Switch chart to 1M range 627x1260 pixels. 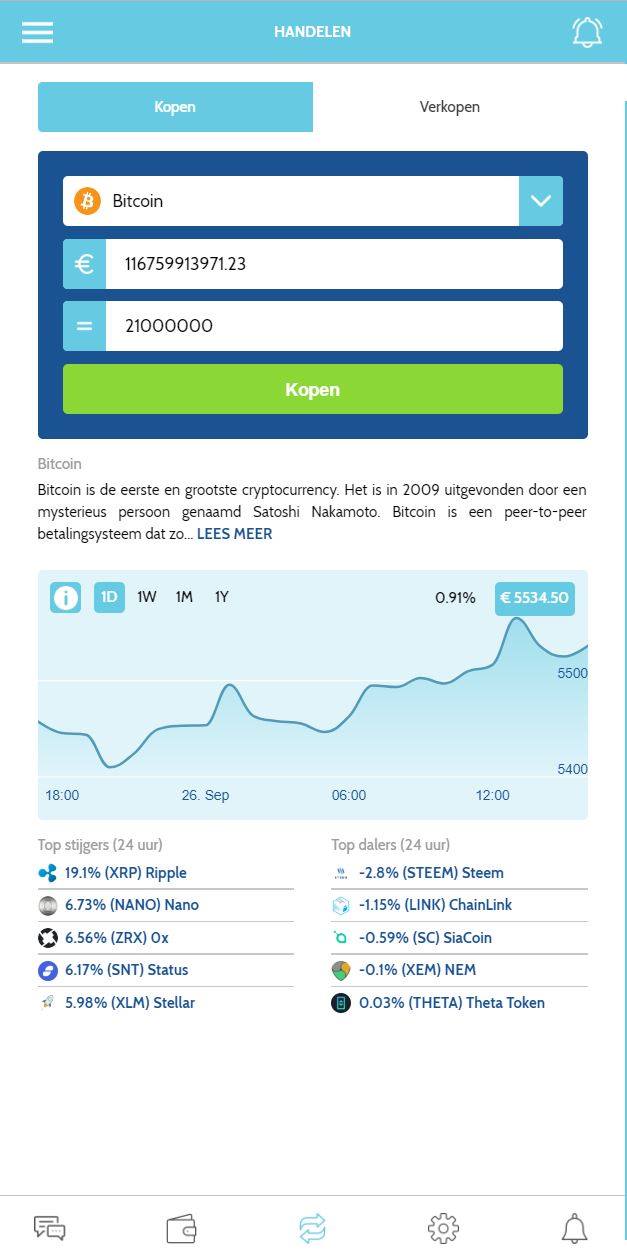[x=184, y=597]
